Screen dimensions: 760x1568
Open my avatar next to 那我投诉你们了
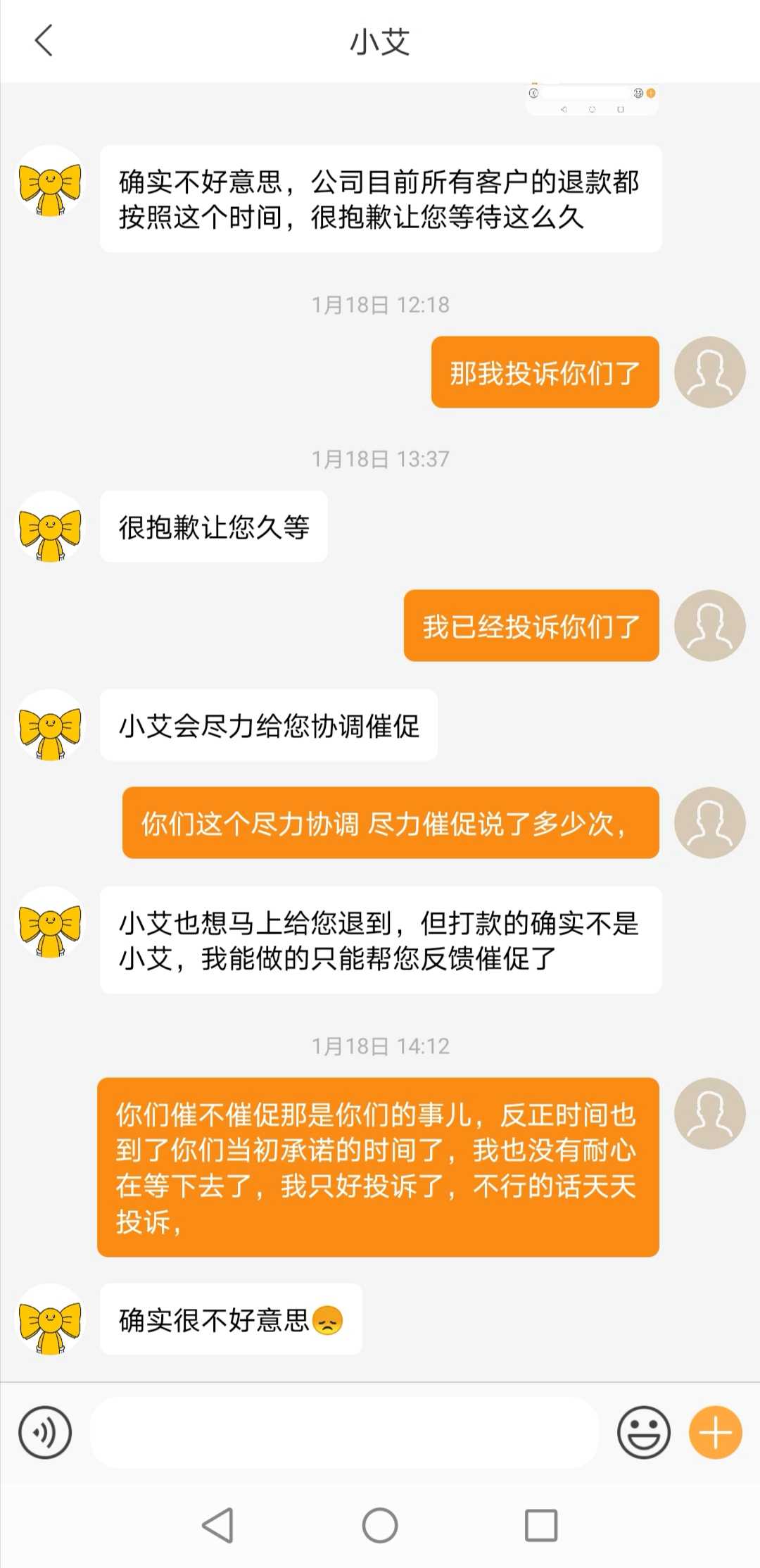tap(709, 372)
